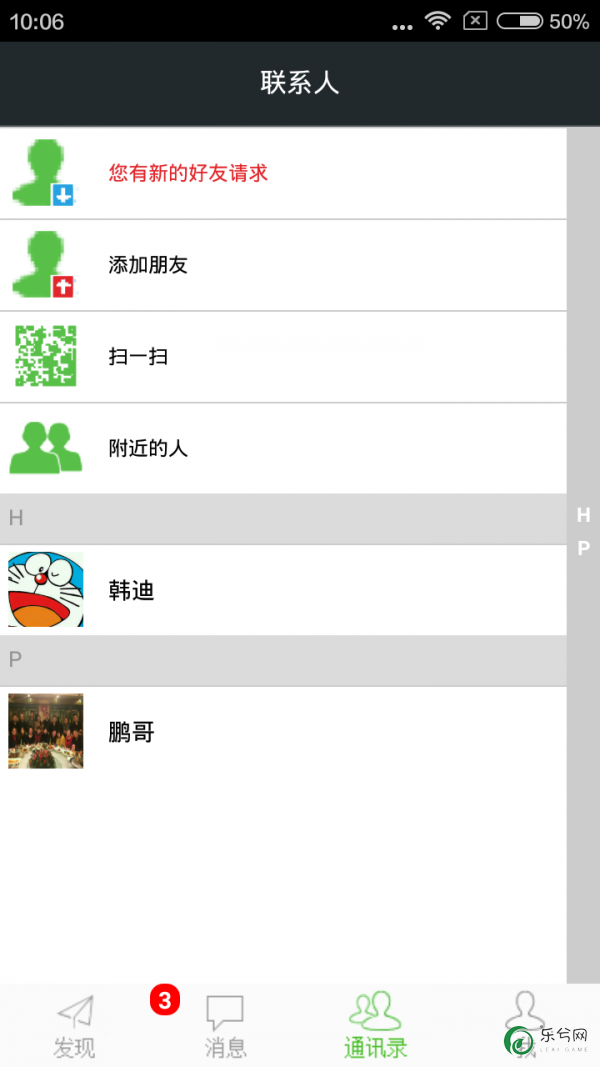
Task: Open contact 韩迪
Action: [x=283, y=590]
